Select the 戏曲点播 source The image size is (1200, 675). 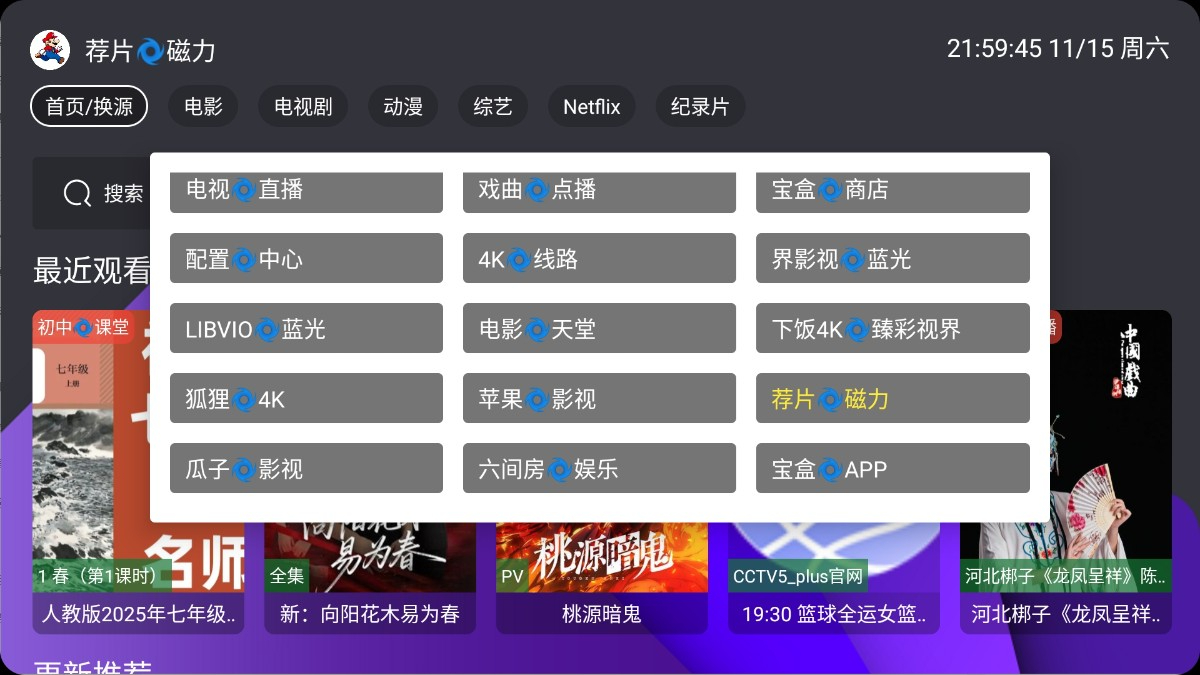[599, 192]
